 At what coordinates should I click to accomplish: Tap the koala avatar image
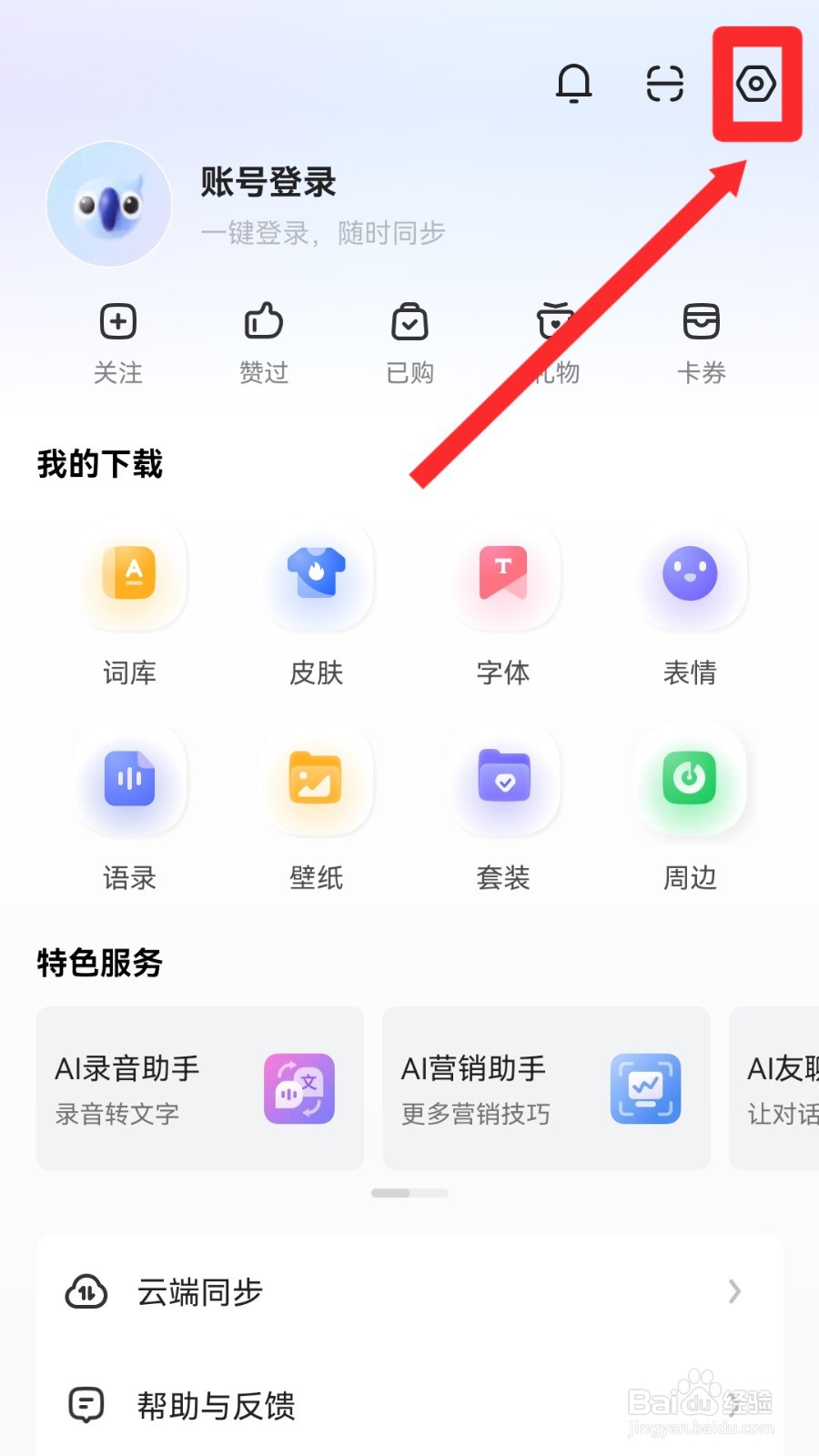(x=108, y=204)
